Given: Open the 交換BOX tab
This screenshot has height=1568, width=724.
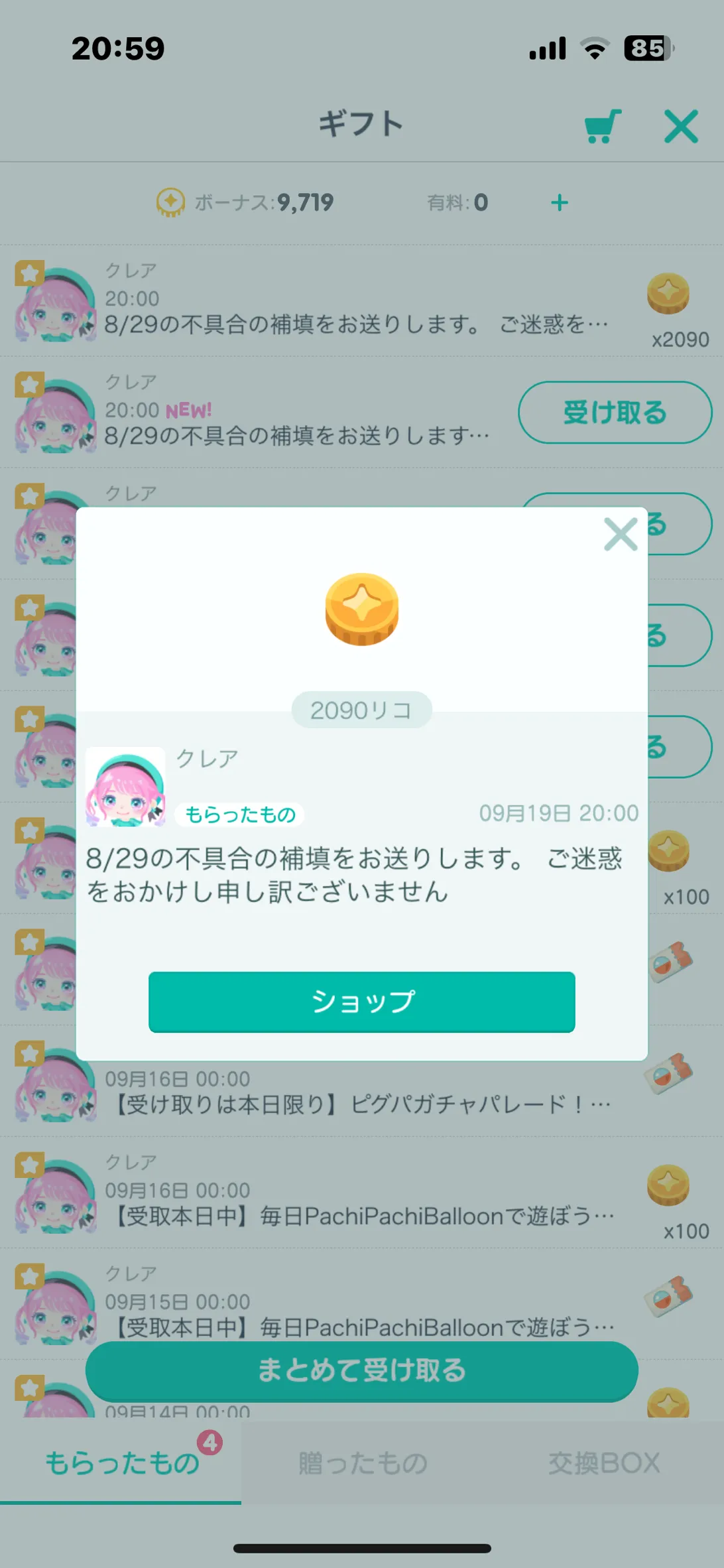Looking at the screenshot, I should [x=603, y=1462].
